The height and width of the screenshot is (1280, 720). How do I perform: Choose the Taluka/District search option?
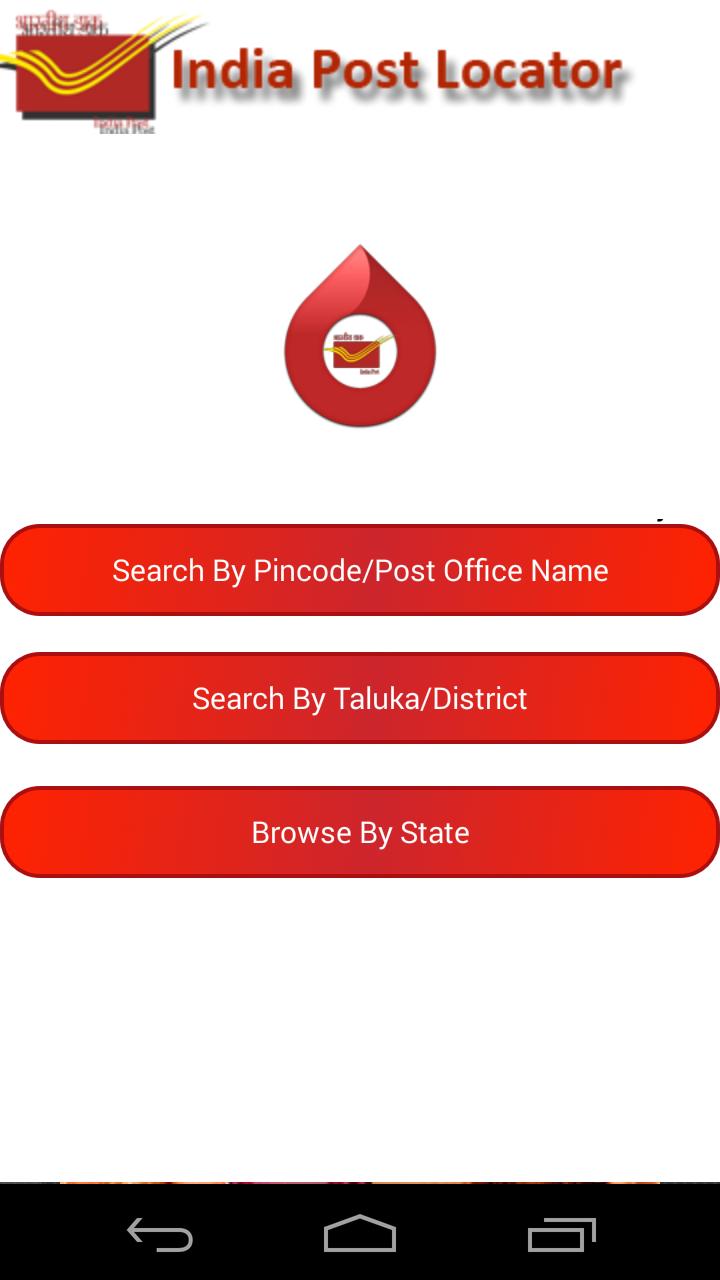click(360, 698)
